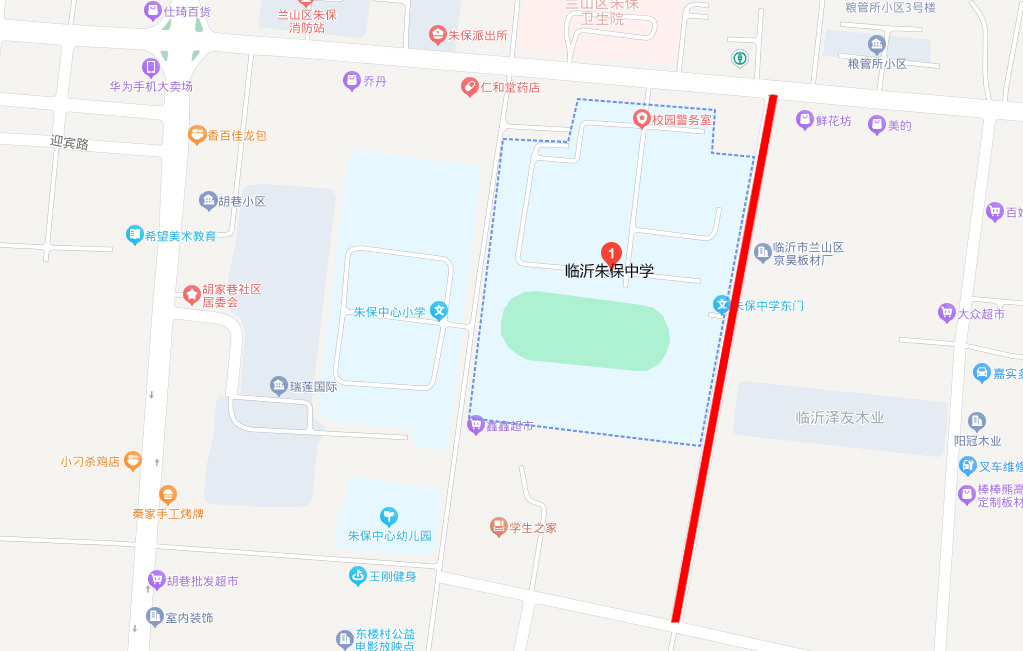This screenshot has height=651, width=1023.
Task: Tap the 学生之家 marker
Action: 498,526
